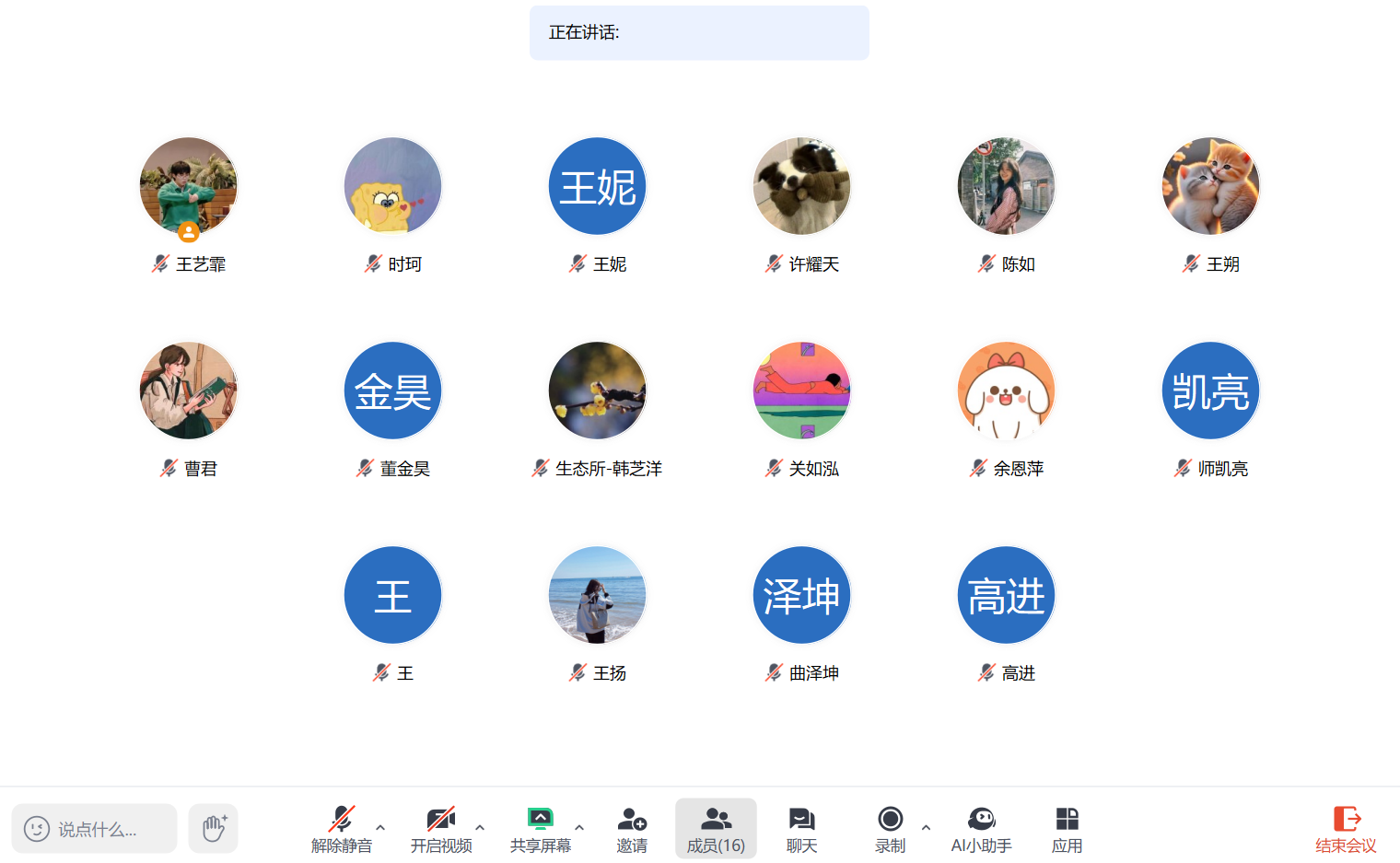1400x863 pixels.
Task: Launch the AI小助手 assistant
Action: tap(981, 828)
